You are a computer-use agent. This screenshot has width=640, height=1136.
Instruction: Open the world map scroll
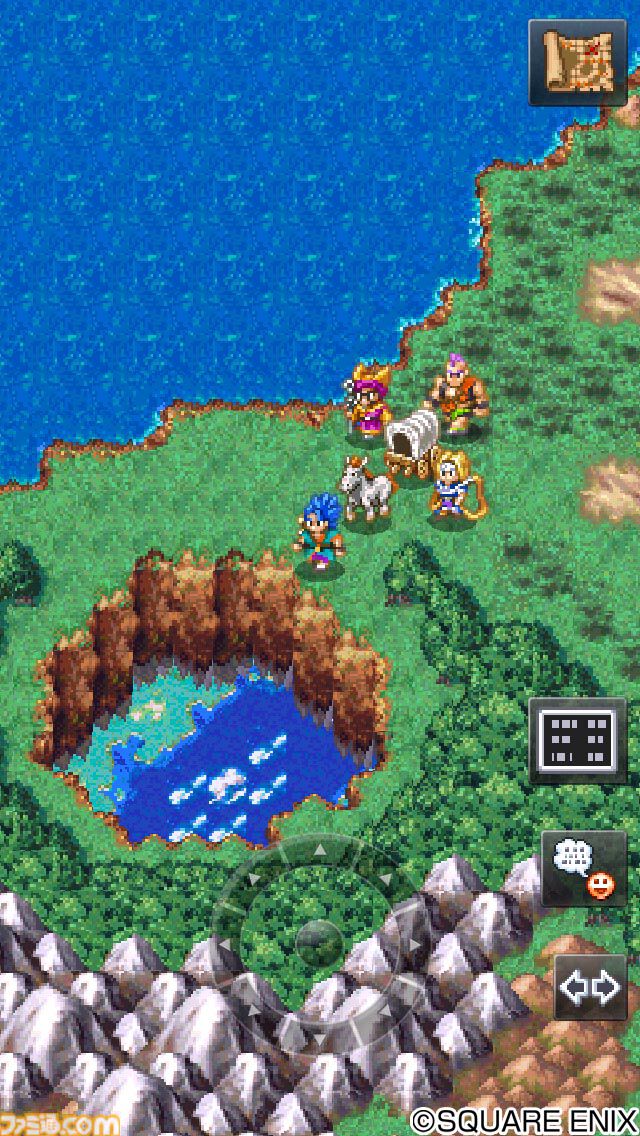(576, 66)
